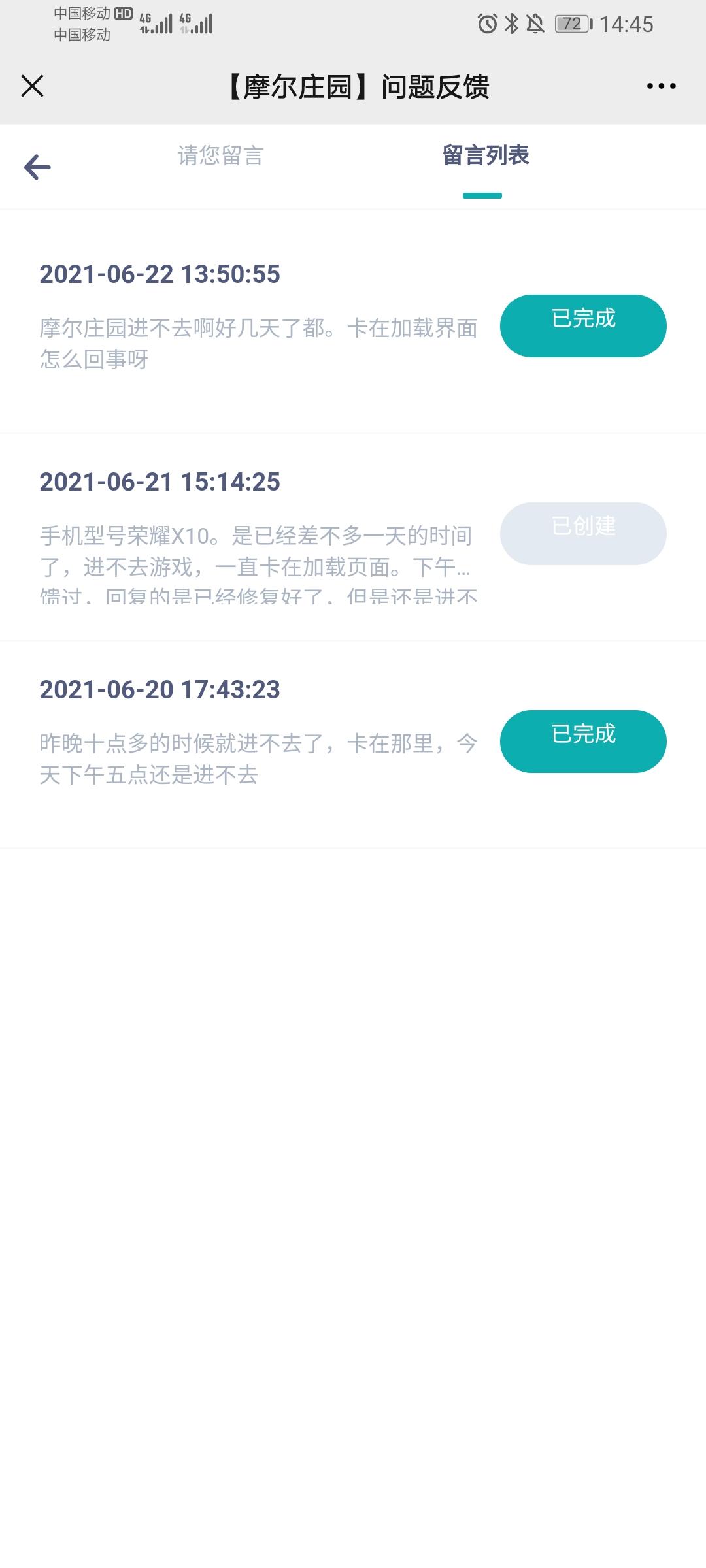Close the 问题反馈 page with the X icon
This screenshot has width=706, height=1568.
[x=32, y=85]
